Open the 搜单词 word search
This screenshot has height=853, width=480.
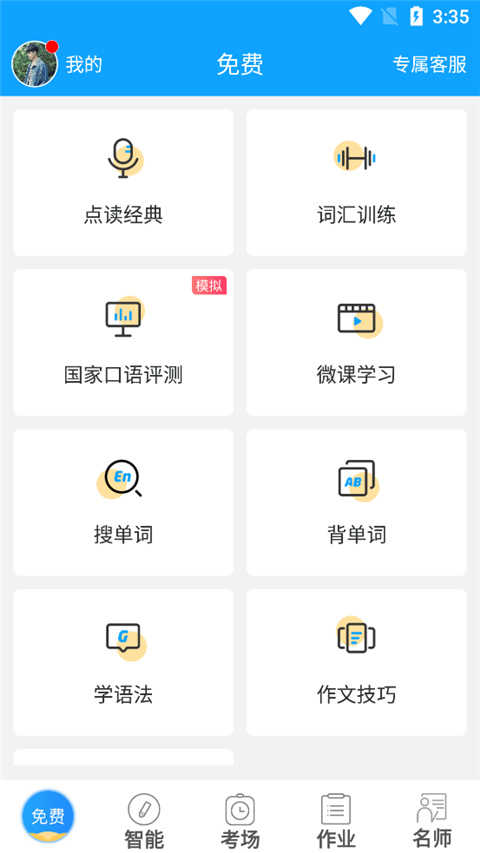click(x=124, y=503)
